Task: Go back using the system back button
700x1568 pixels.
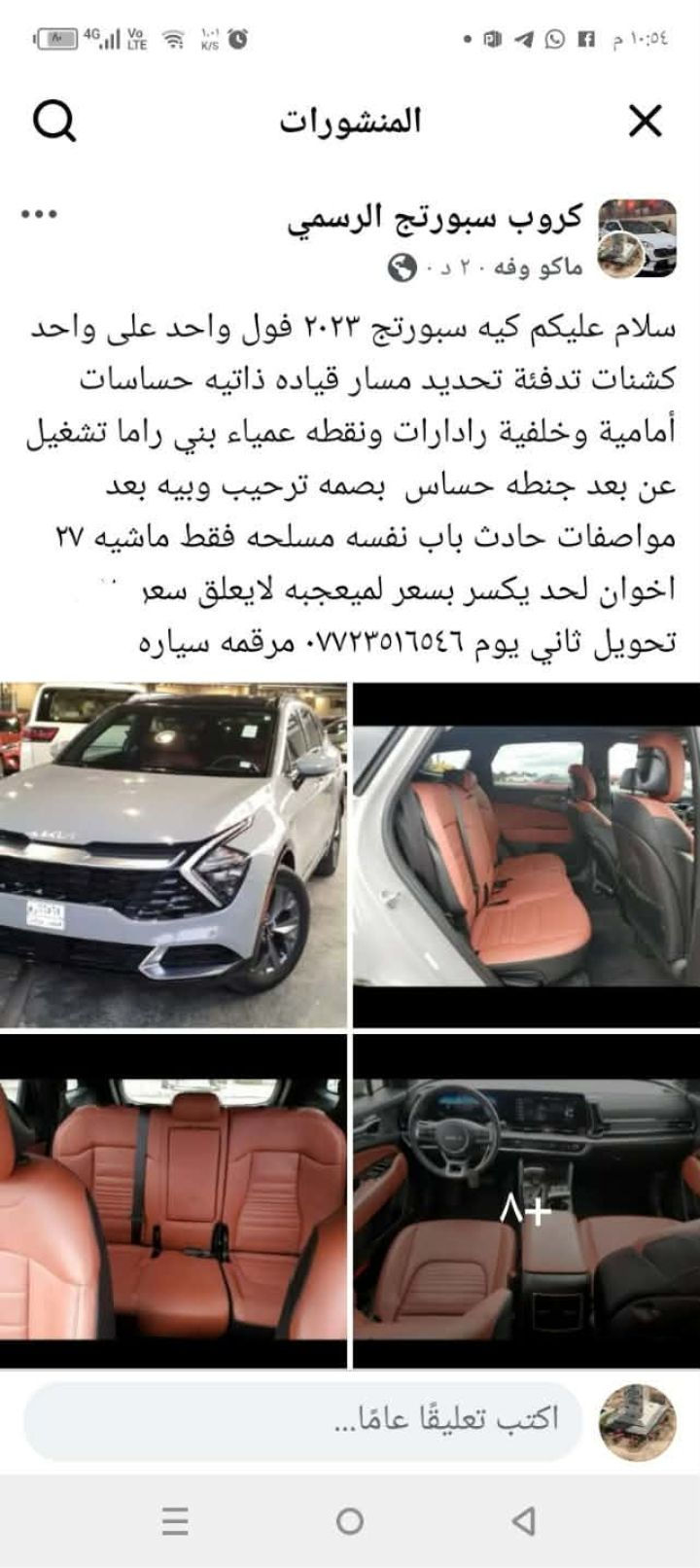Action: click(524, 1520)
